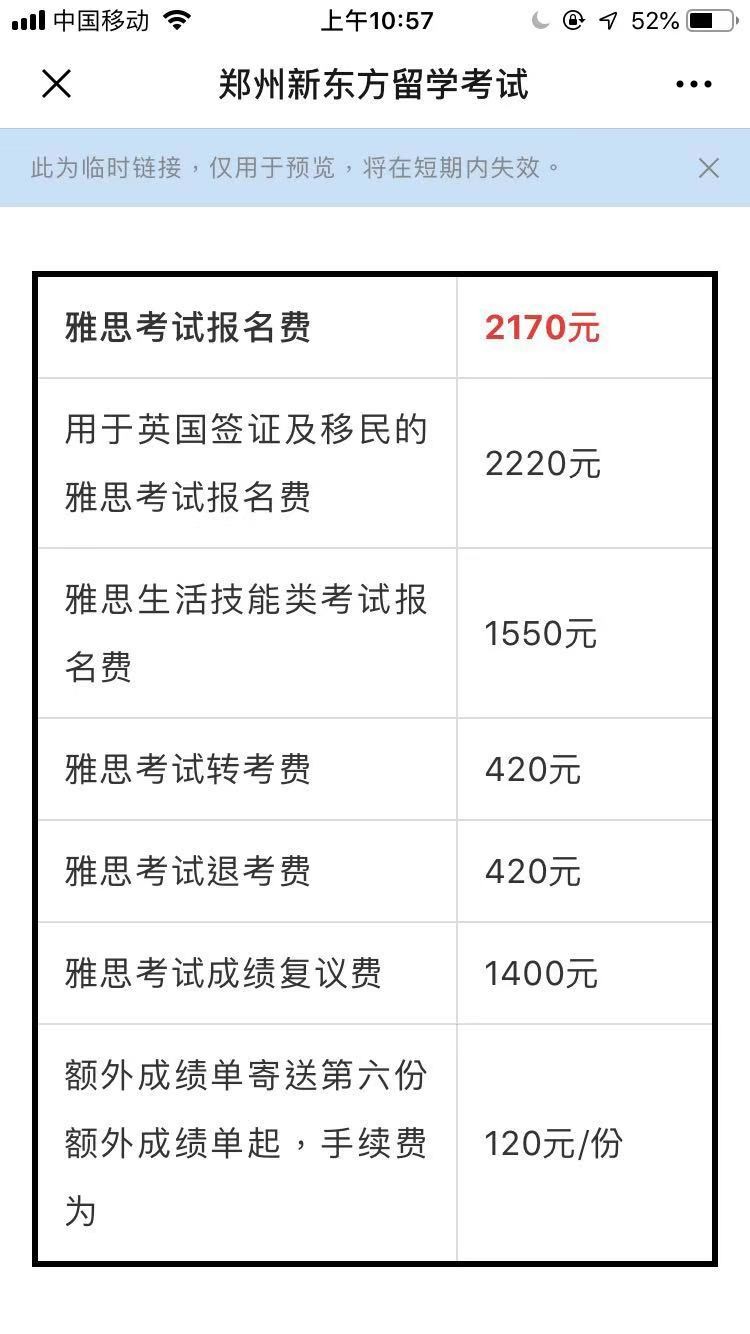Tap the 1400元 复议费 amount
The width and height of the screenshot is (750, 1334).
[540, 972]
